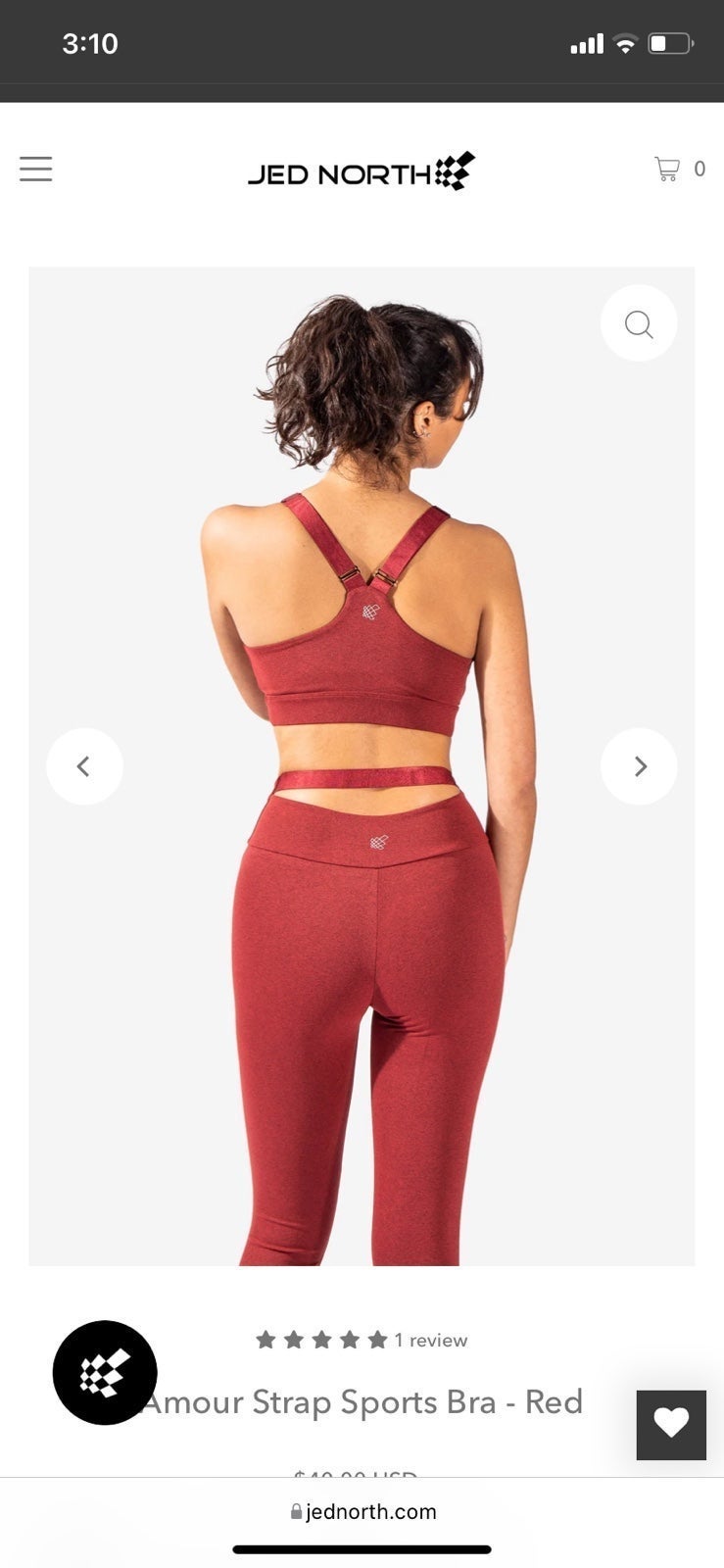
Task: Open the full product image
Action: (362, 882)
